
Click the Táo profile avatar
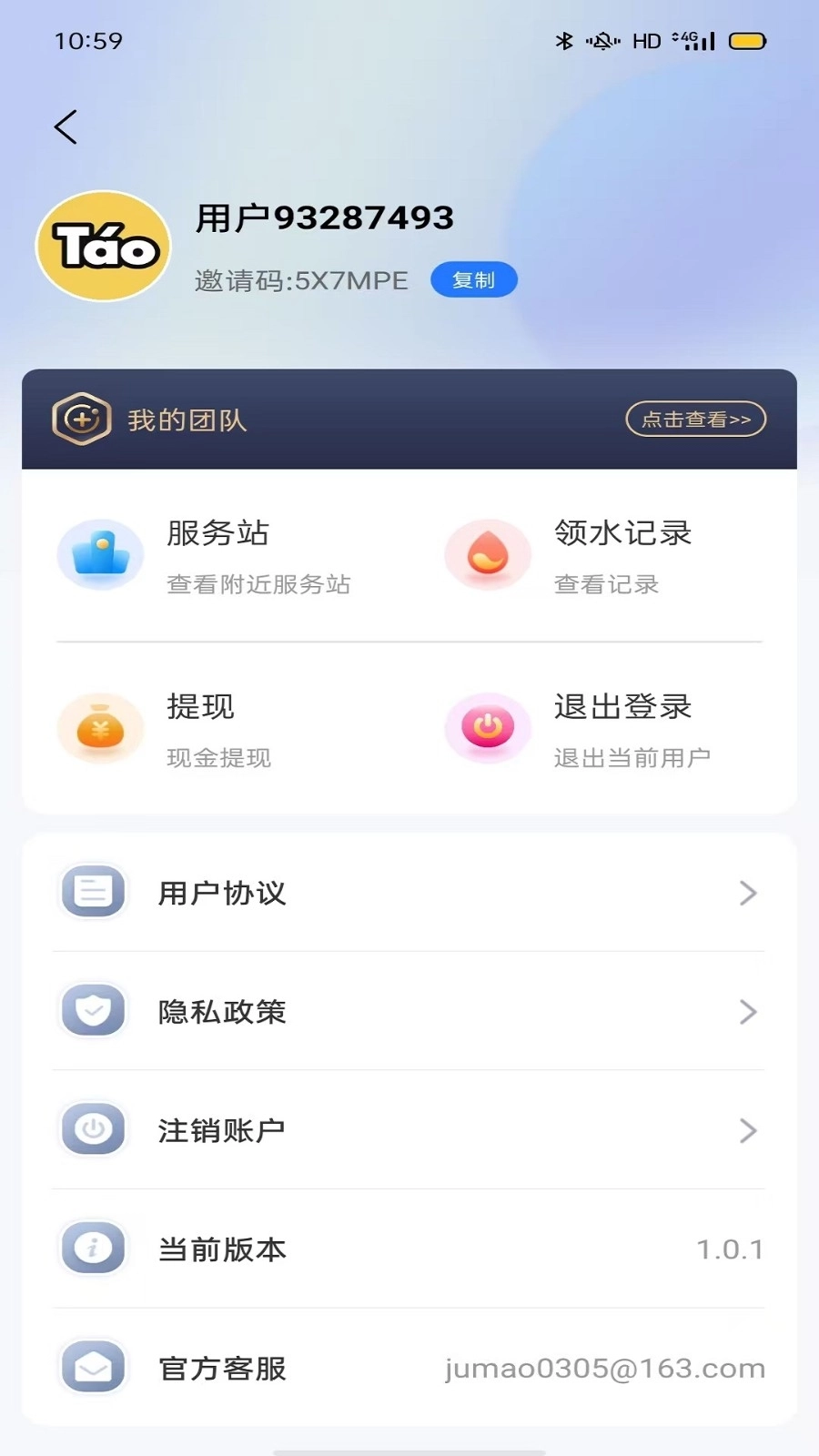(103, 246)
